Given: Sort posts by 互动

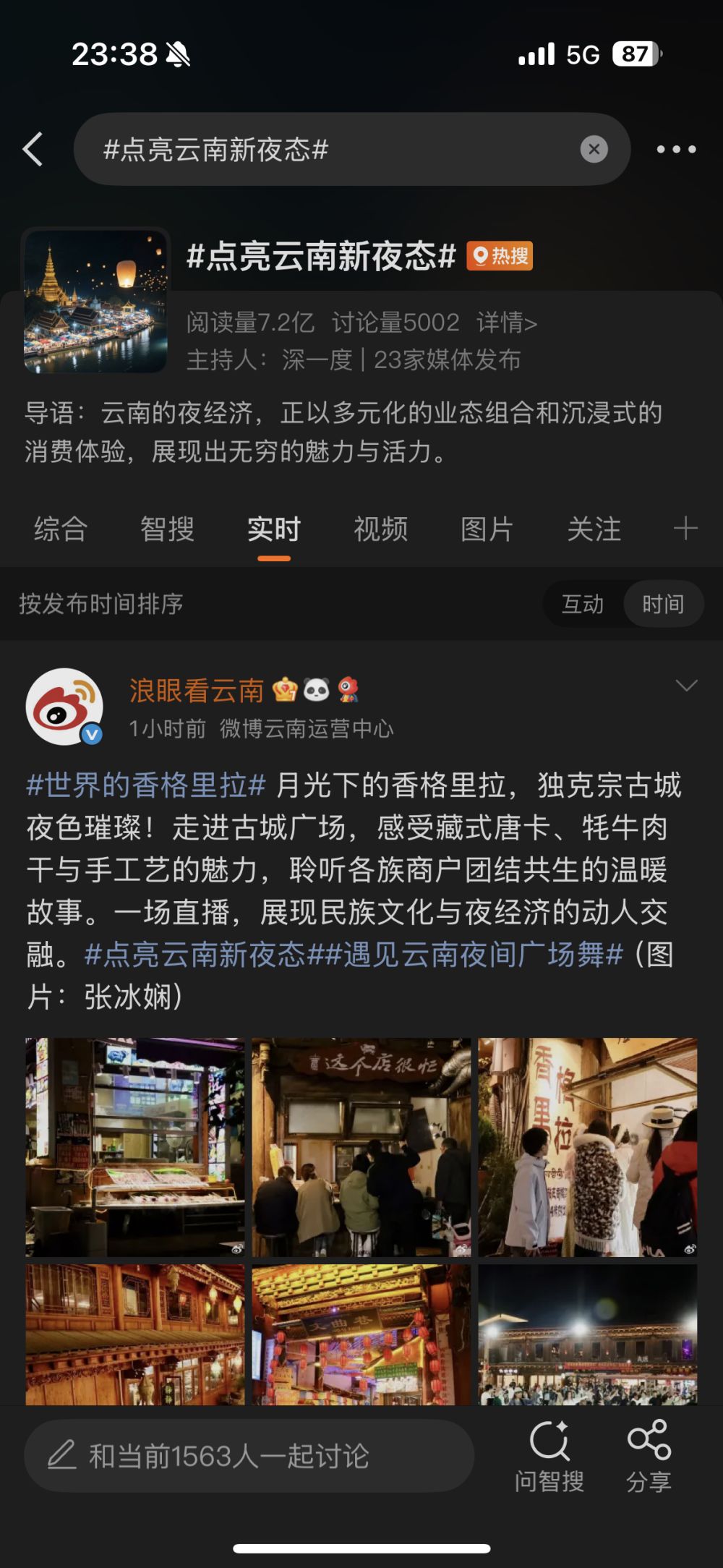Looking at the screenshot, I should (583, 604).
